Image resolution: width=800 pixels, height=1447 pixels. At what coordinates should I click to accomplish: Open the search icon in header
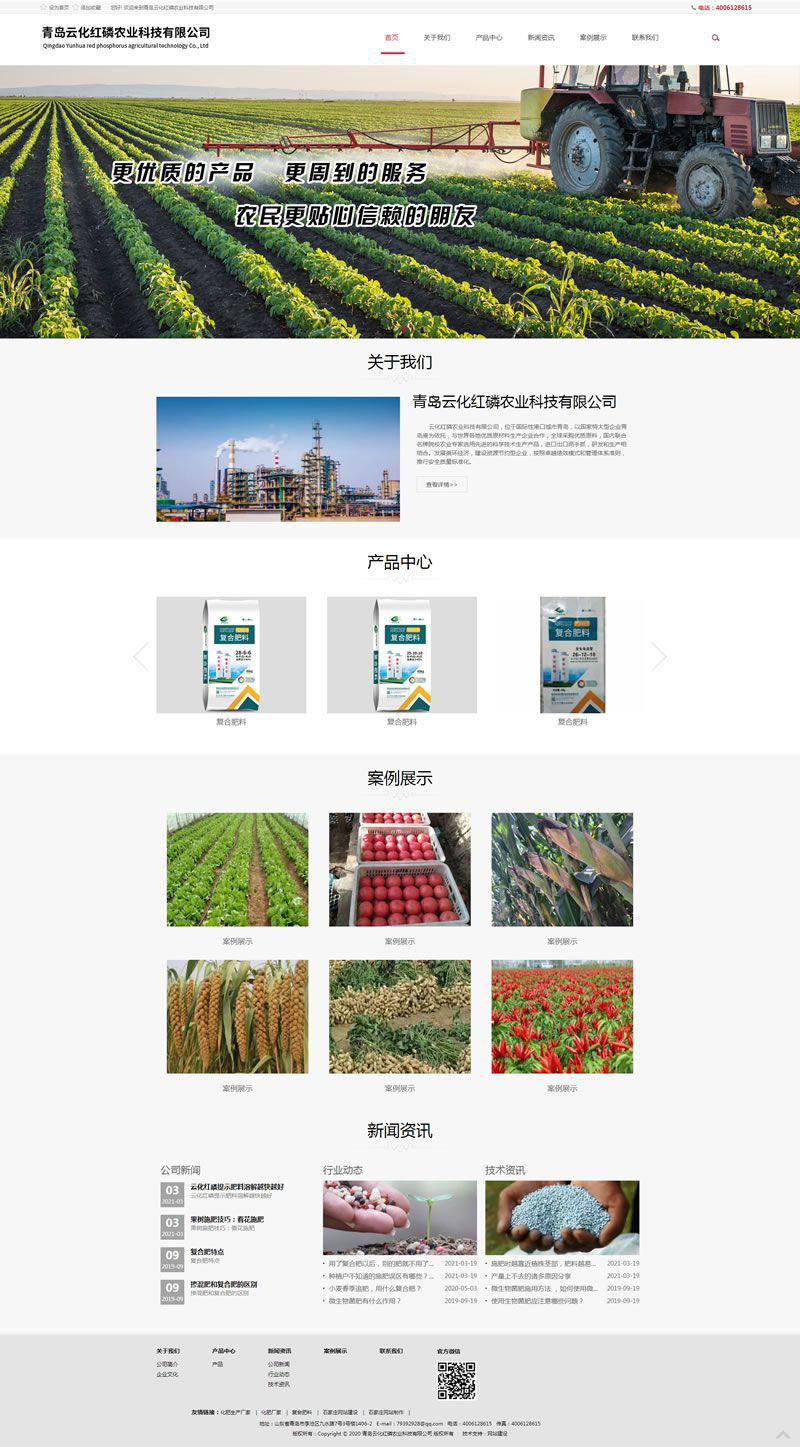pos(715,38)
